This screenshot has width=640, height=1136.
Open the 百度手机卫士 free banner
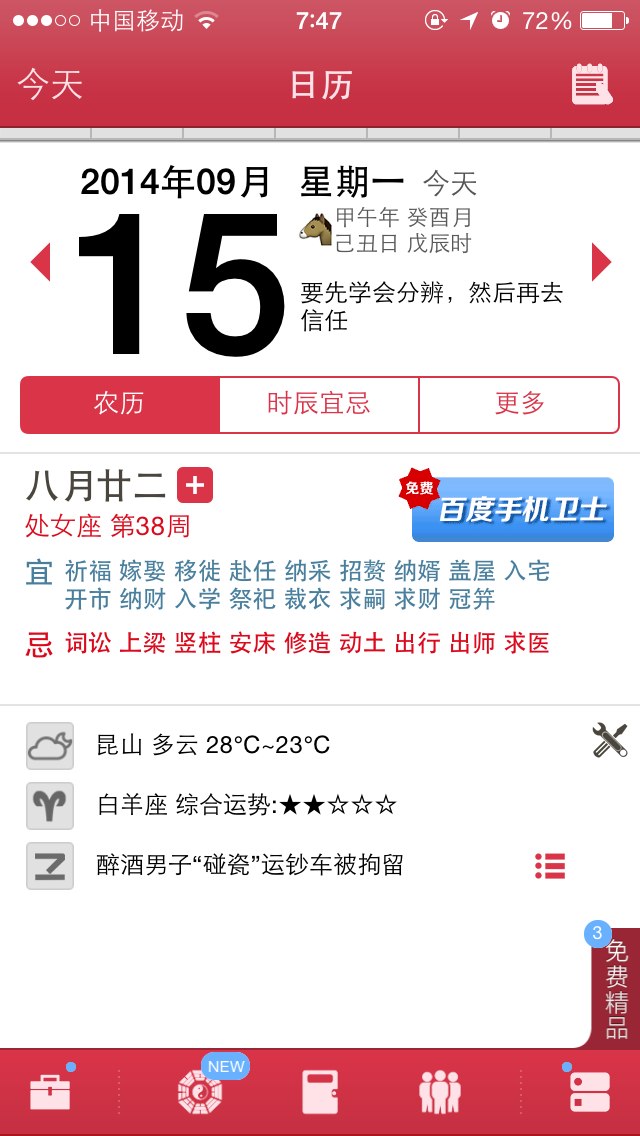click(512, 509)
